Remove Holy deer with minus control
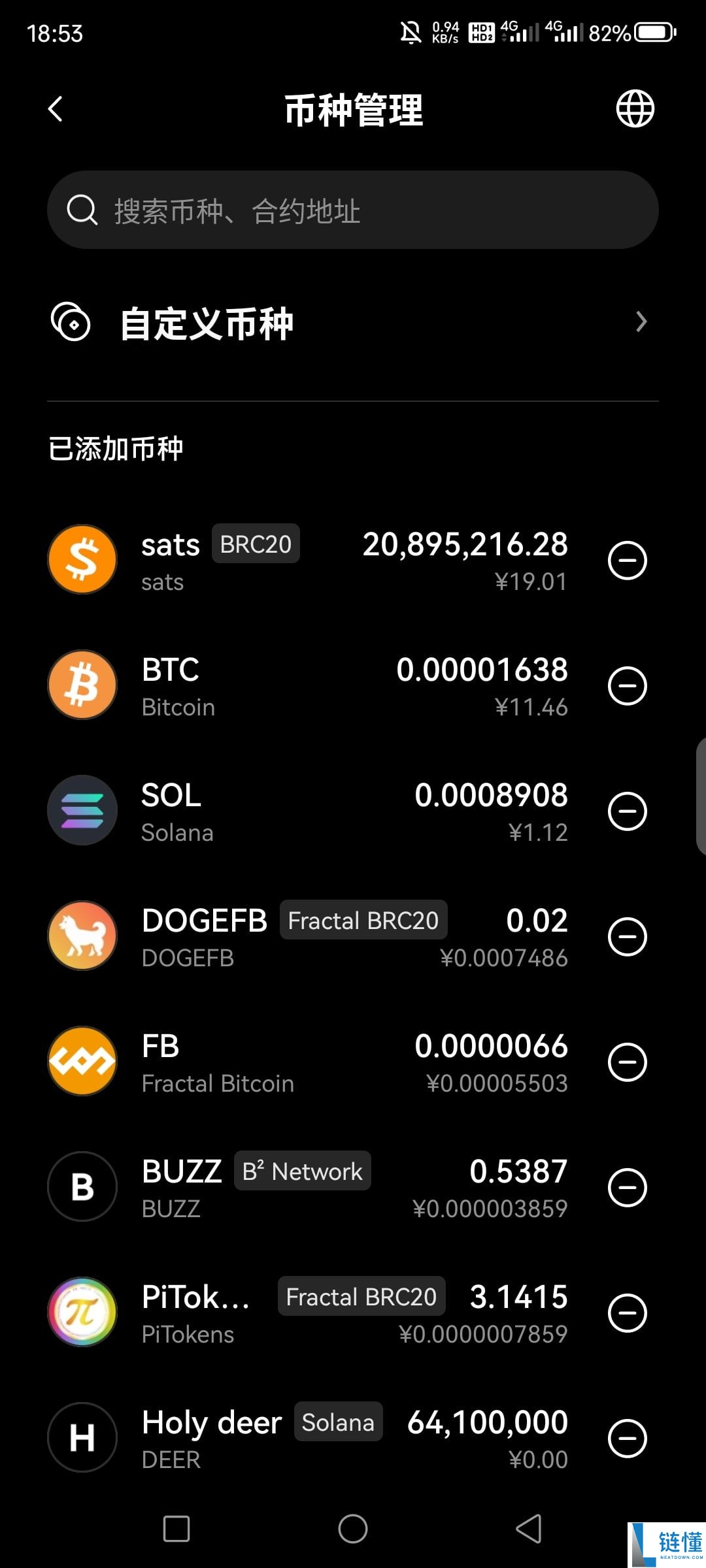This screenshot has height=1568, width=706. pyautogui.click(x=627, y=1437)
